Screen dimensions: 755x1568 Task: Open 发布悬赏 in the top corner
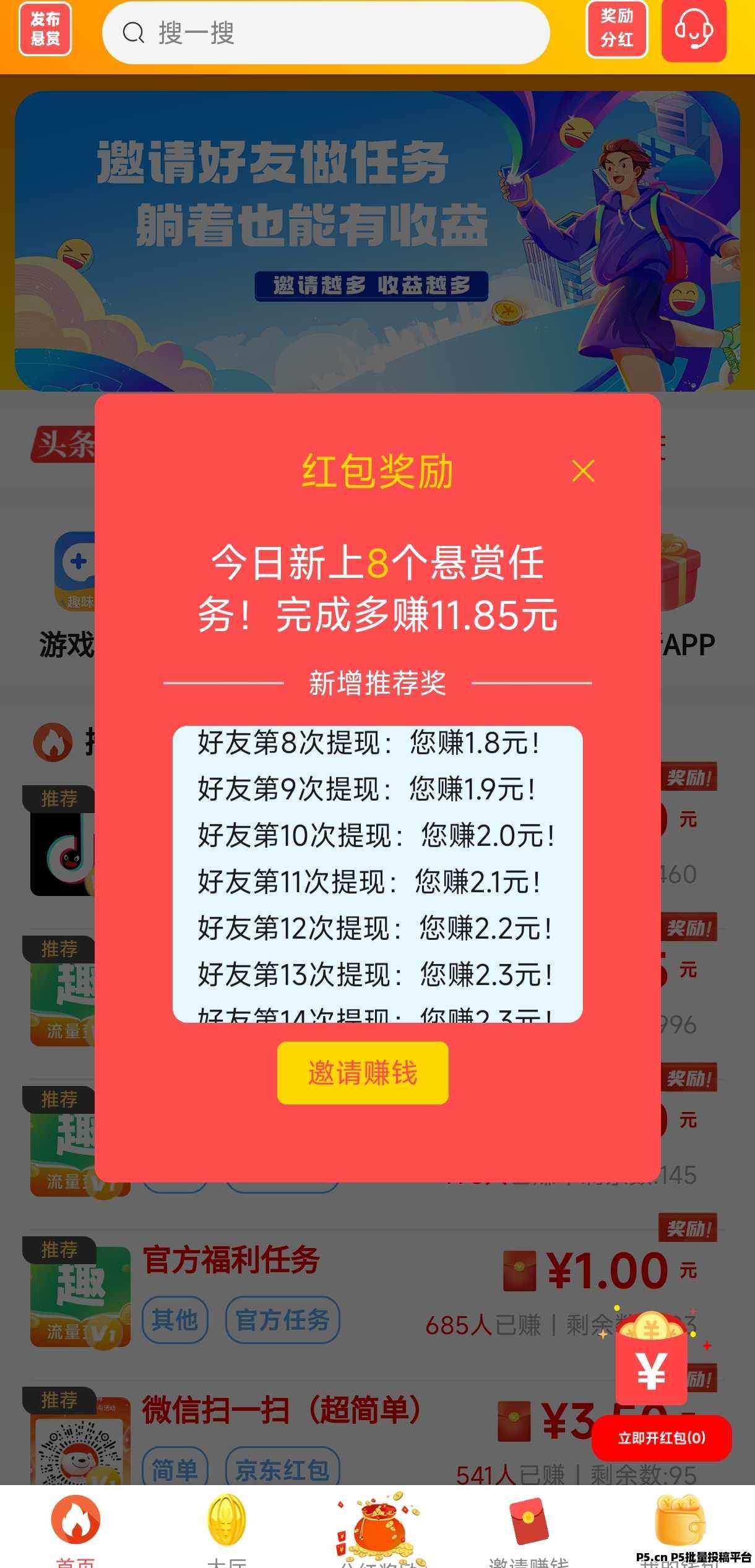45,29
